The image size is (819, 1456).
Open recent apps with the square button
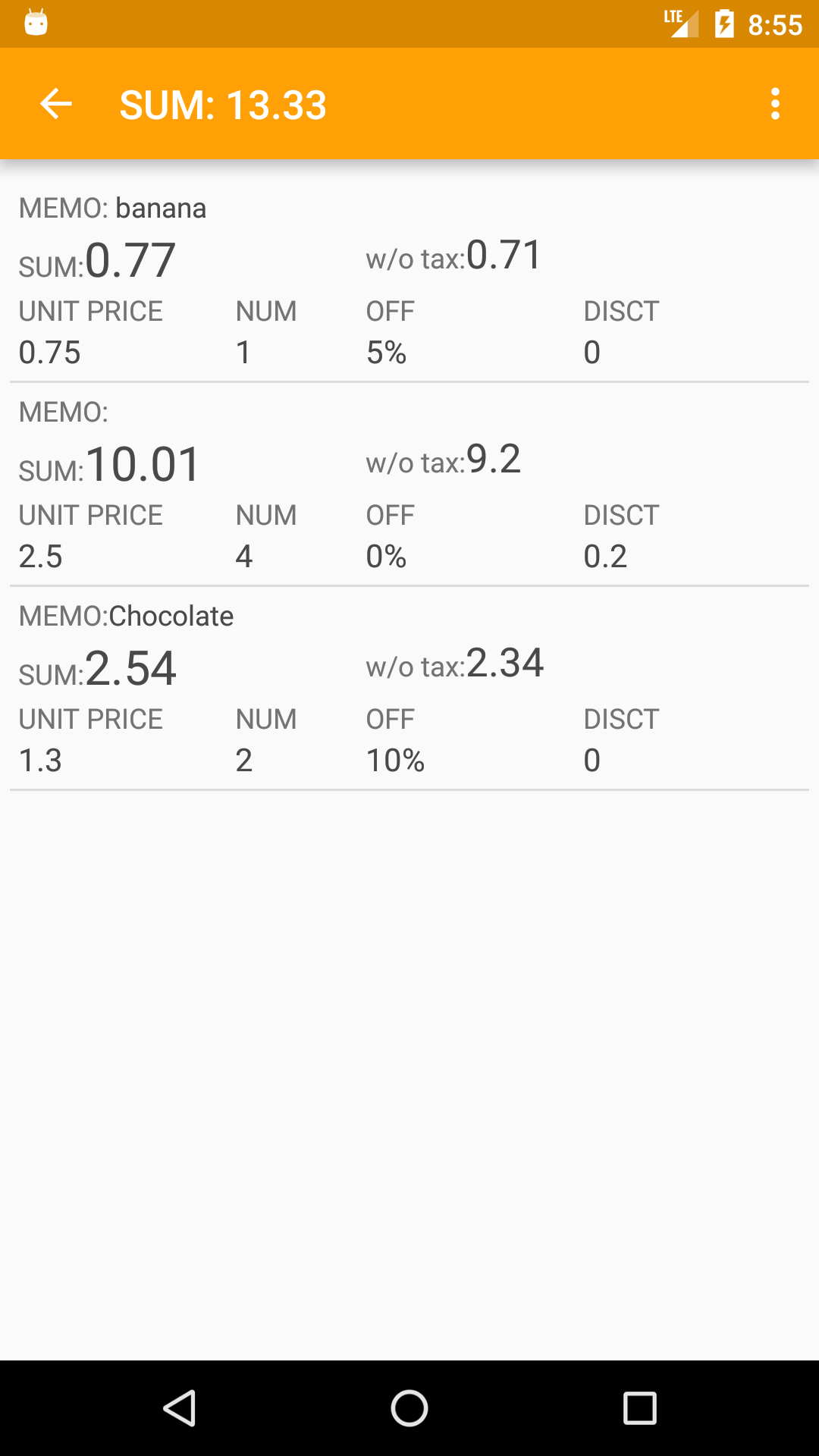click(x=639, y=1410)
